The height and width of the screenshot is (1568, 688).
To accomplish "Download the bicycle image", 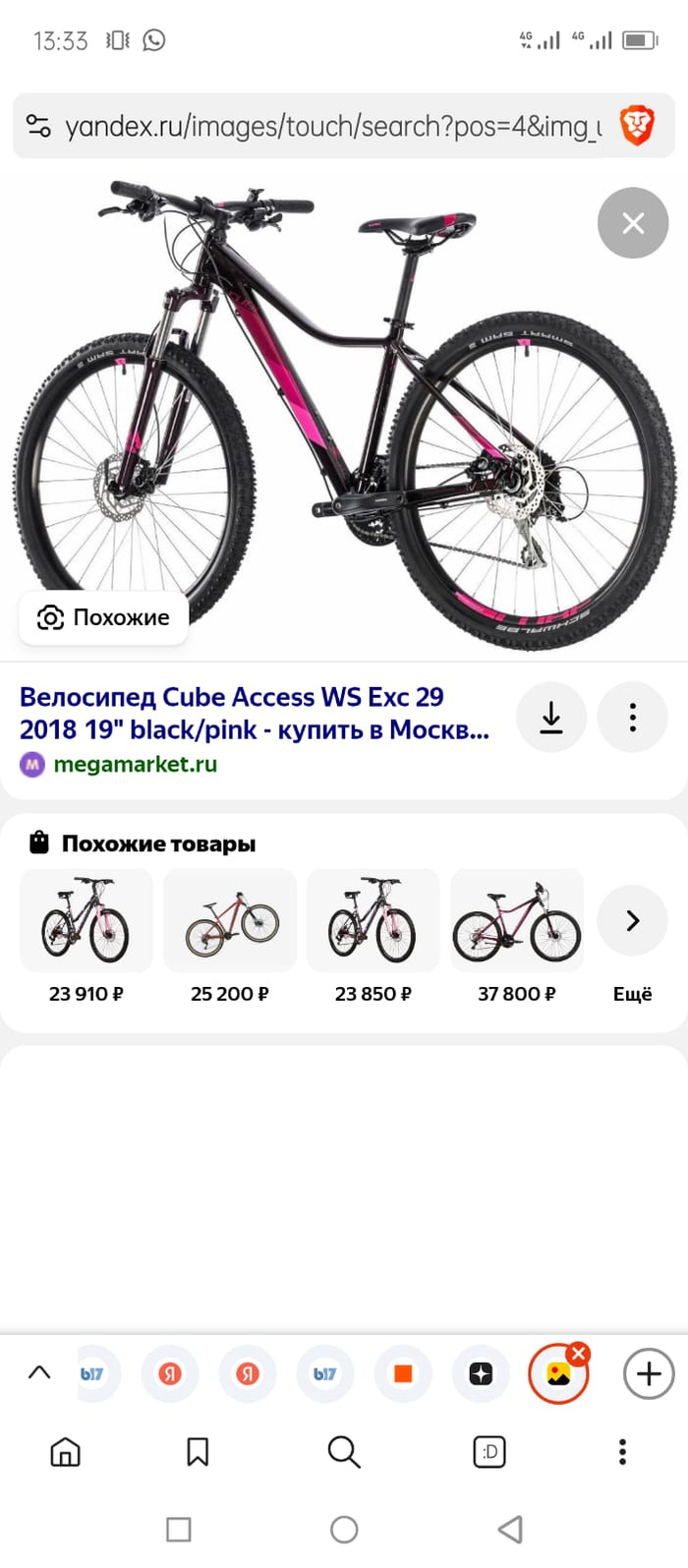I will point(551,718).
